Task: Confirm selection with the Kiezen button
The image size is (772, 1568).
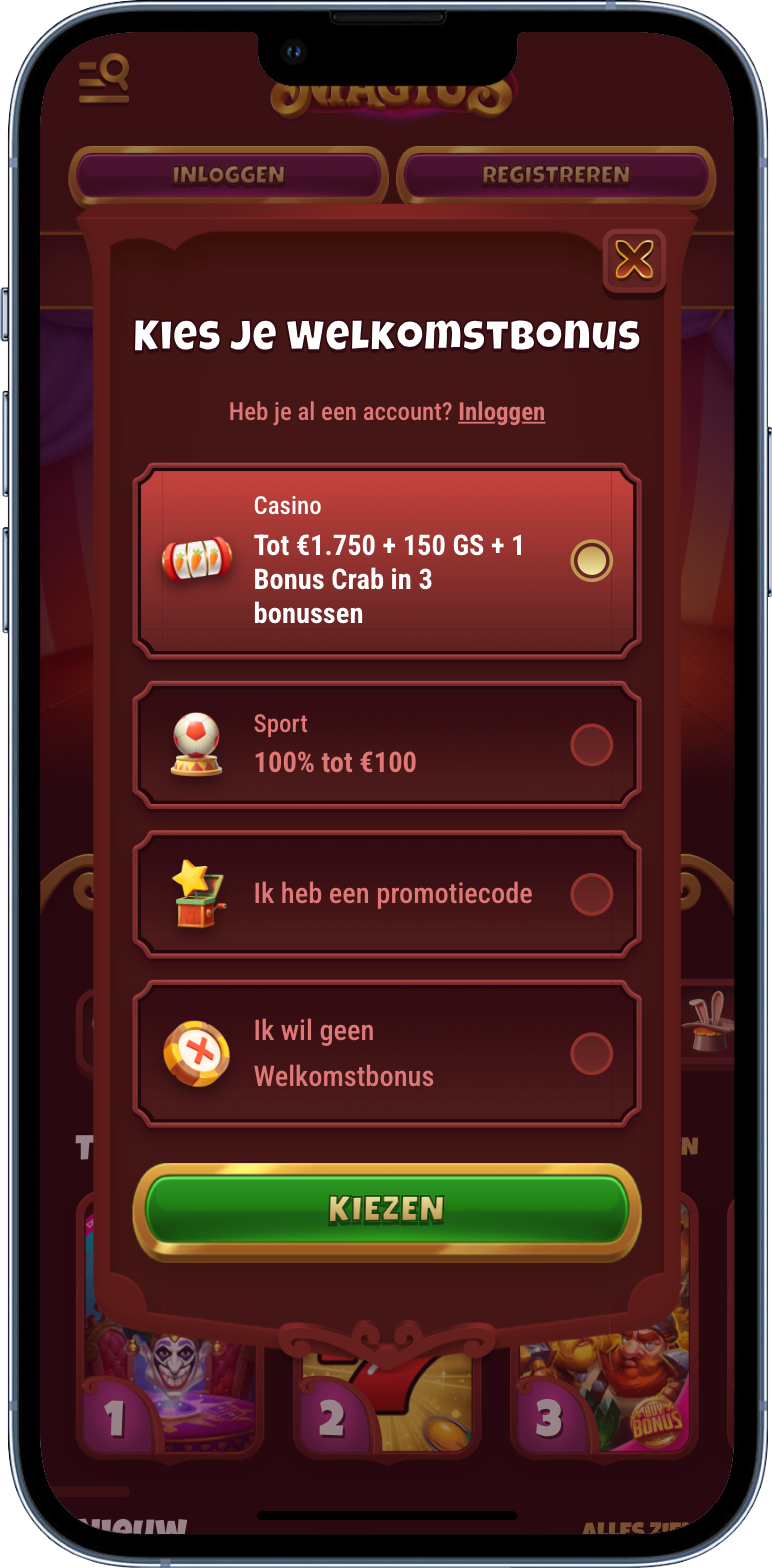Action: coord(386,1210)
